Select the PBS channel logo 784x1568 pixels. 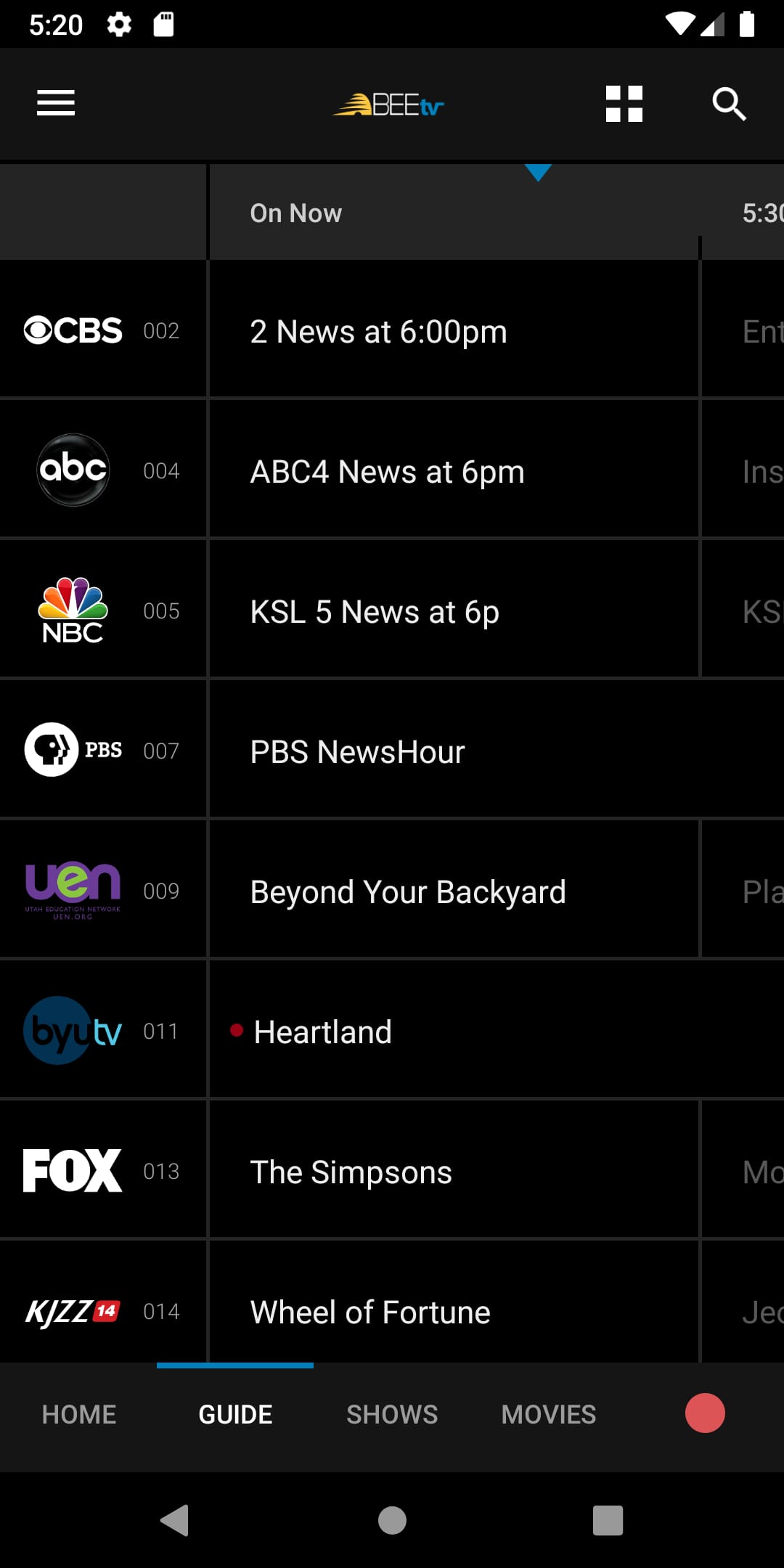point(73,750)
